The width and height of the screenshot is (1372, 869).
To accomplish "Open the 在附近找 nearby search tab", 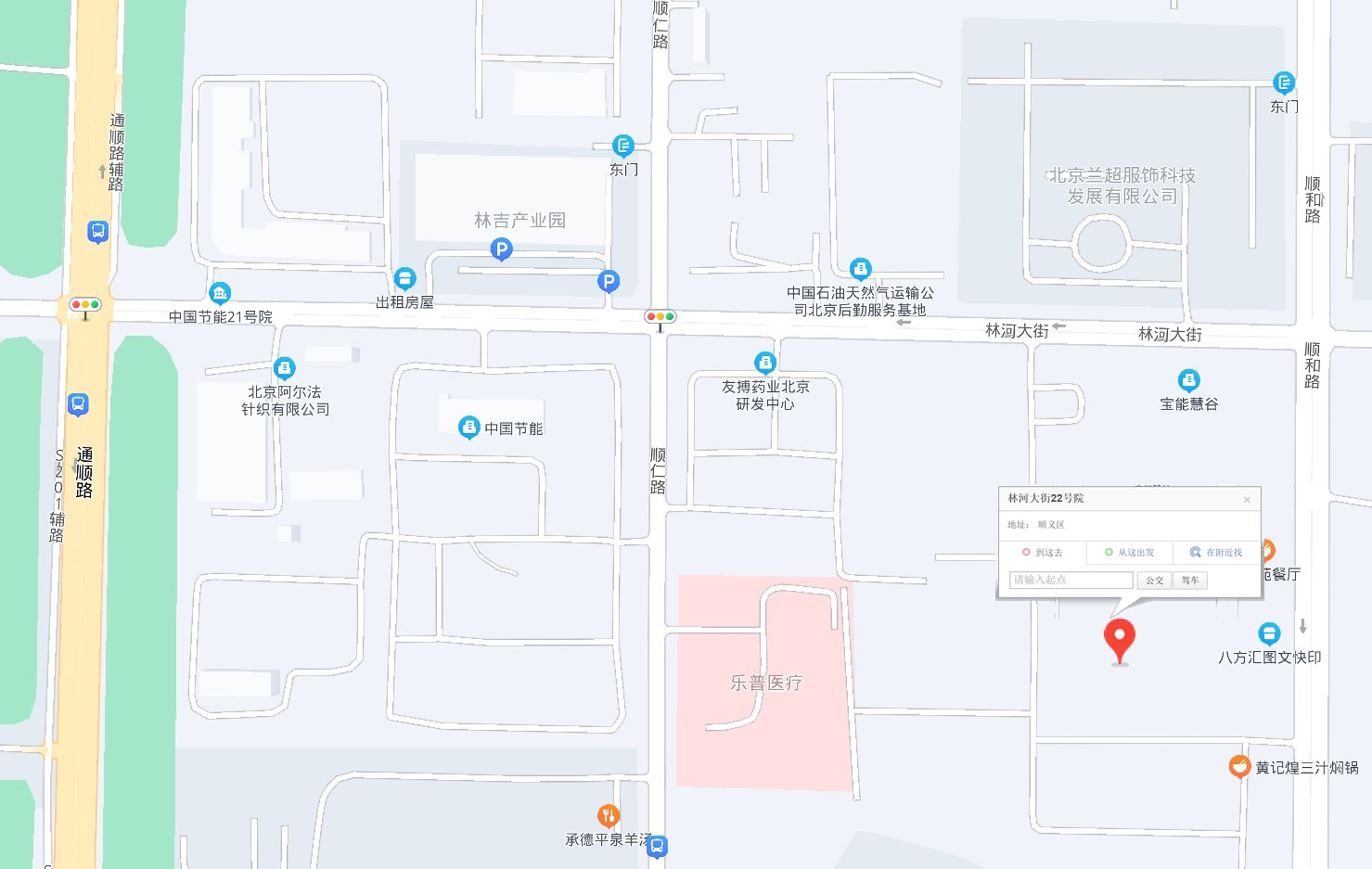I will [x=1216, y=552].
